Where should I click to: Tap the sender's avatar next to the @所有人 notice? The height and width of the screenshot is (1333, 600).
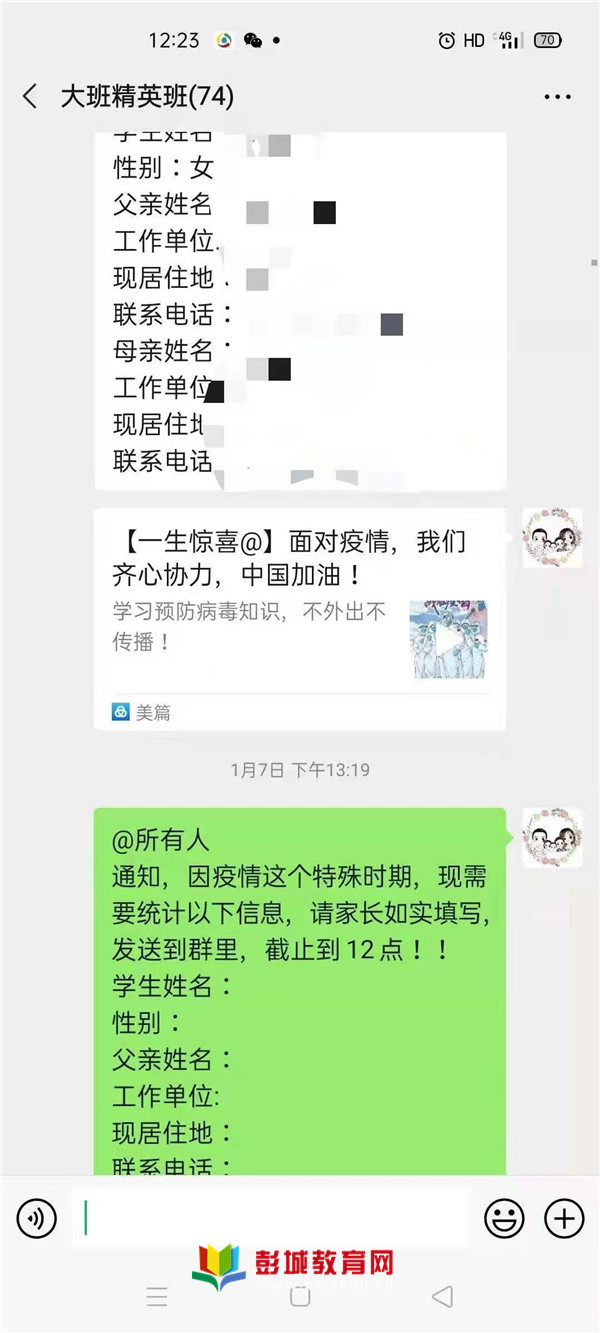[551, 837]
